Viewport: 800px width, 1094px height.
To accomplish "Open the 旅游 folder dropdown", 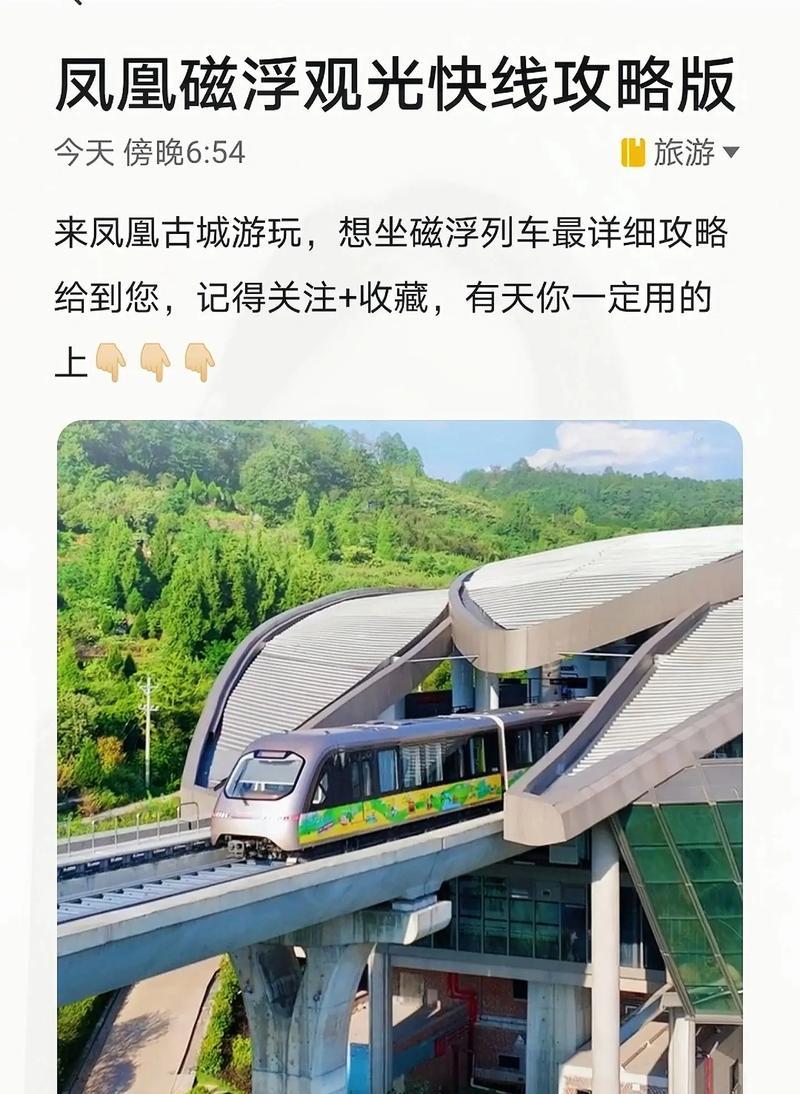I will pyautogui.click(x=681, y=153).
